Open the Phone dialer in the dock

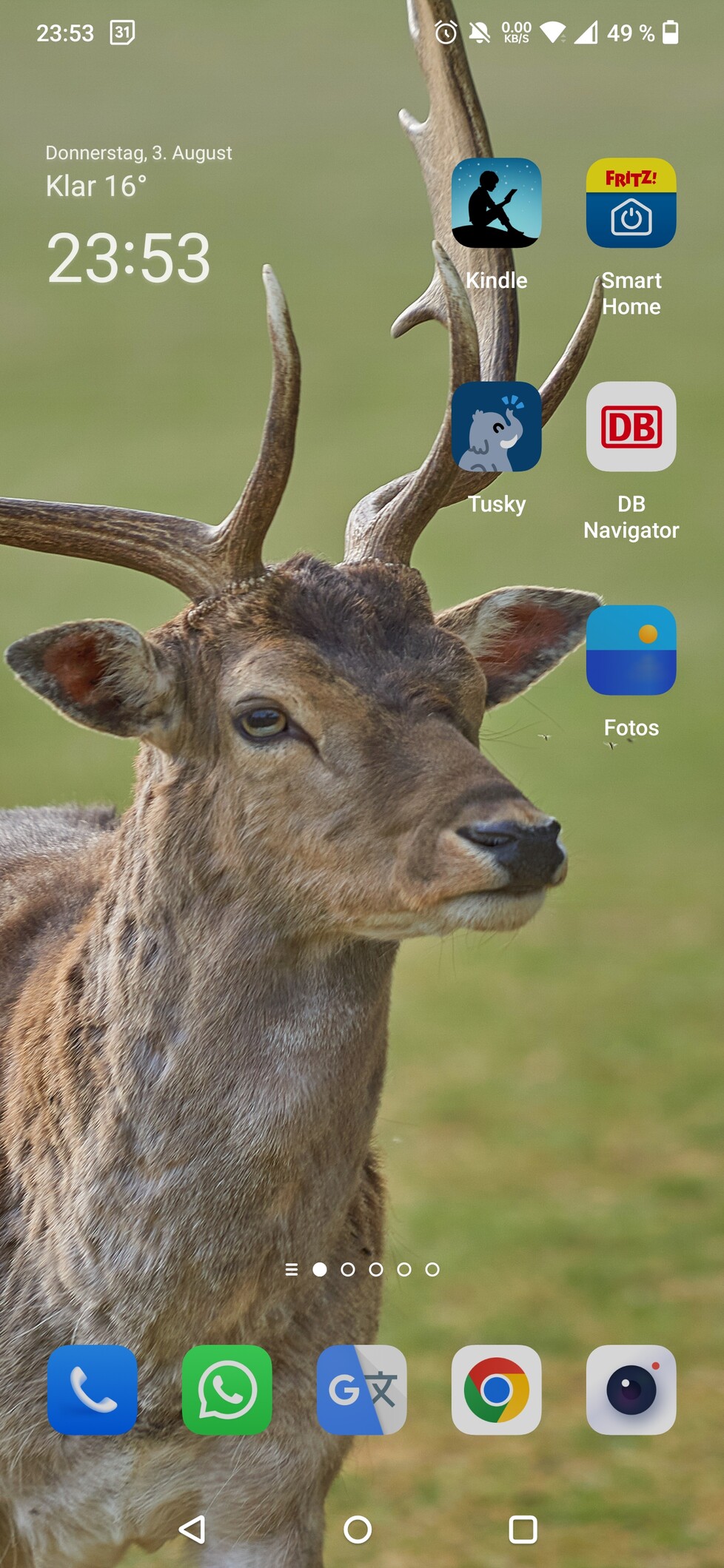click(x=93, y=1390)
